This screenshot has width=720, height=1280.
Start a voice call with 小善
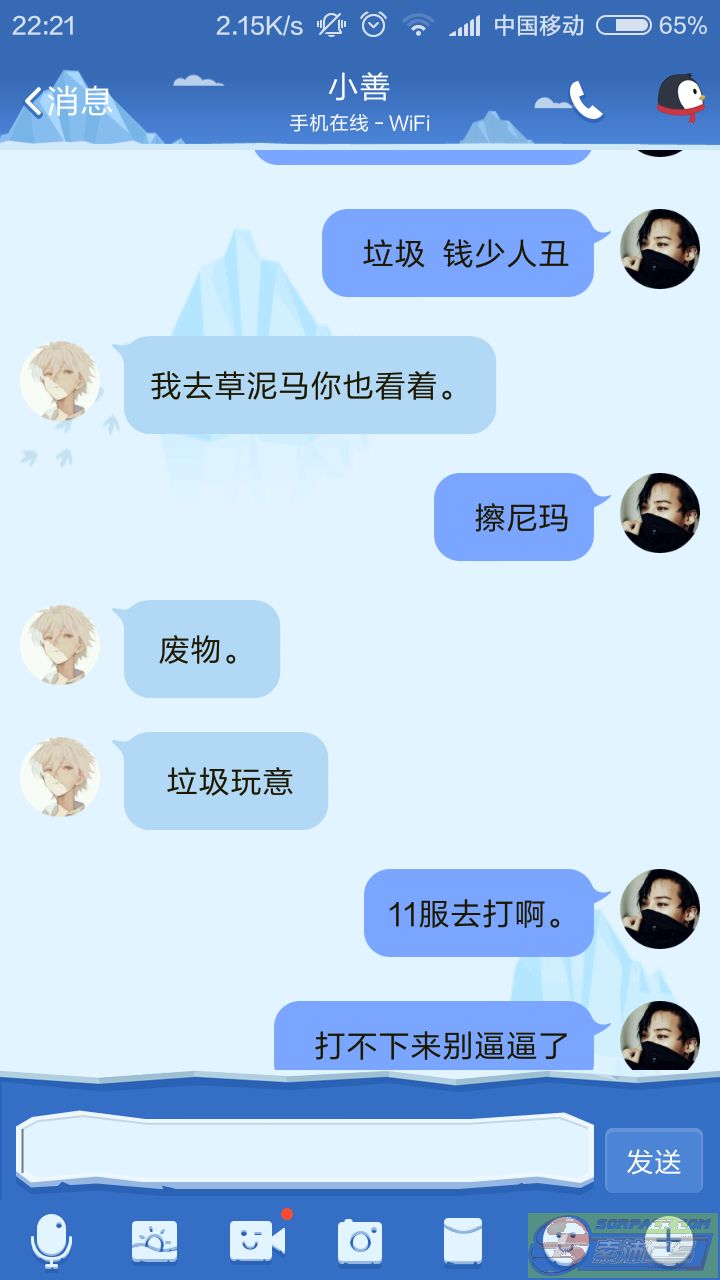586,100
